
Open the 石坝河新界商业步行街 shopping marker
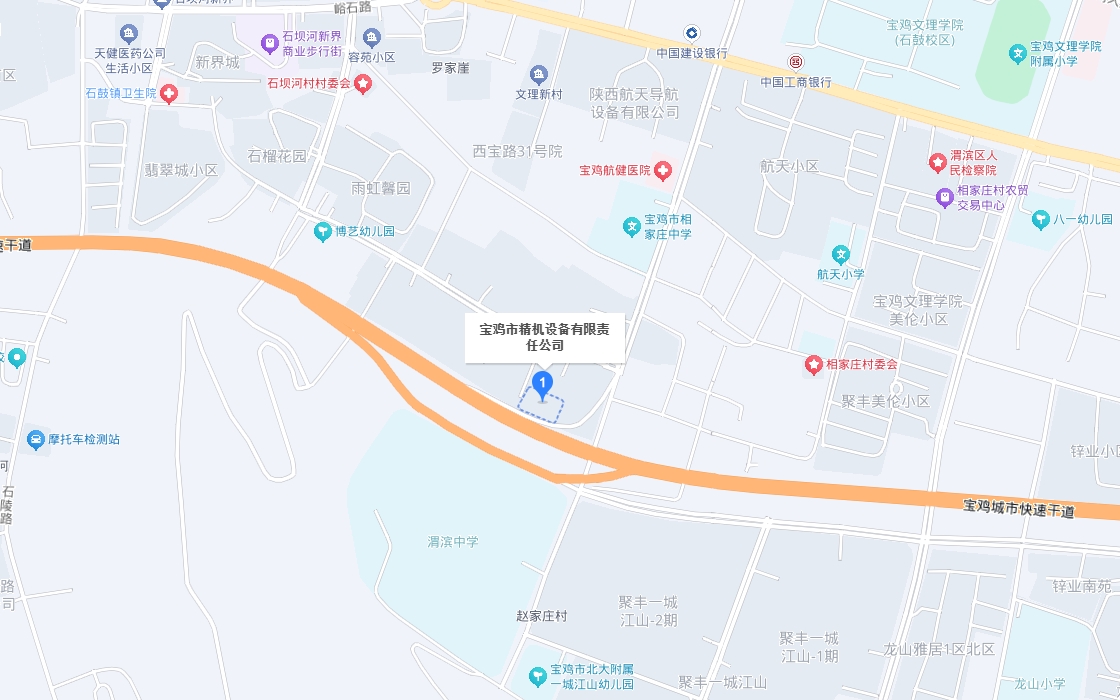click(269, 43)
